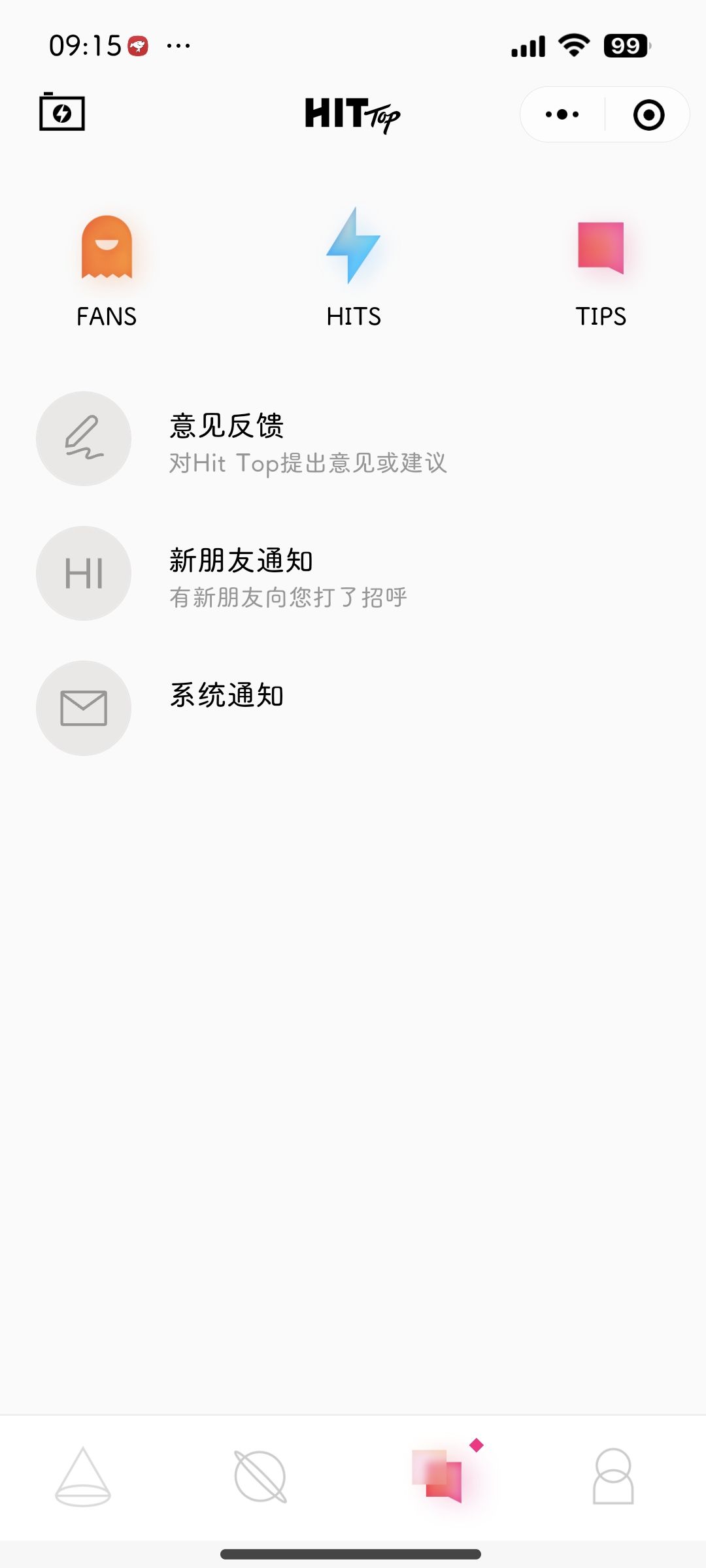Switch to the planet discover tab

pyautogui.click(x=260, y=1477)
